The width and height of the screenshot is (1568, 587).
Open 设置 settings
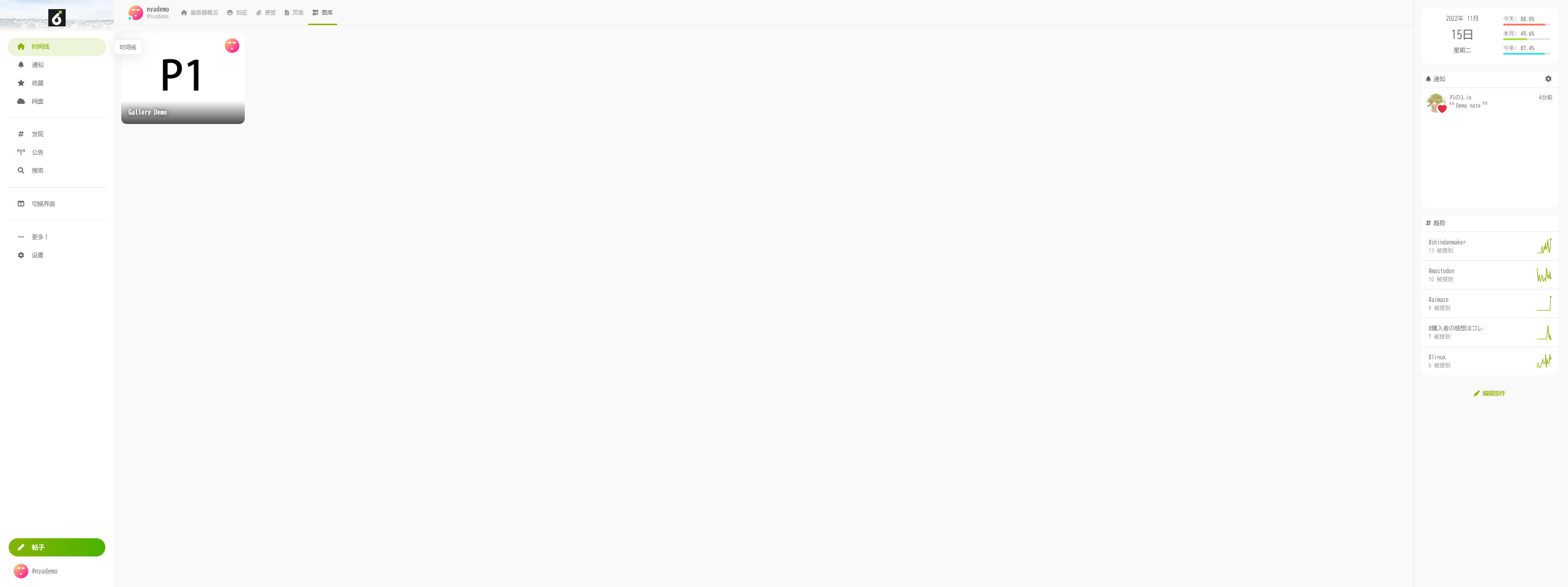pyautogui.click(x=37, y=256)
